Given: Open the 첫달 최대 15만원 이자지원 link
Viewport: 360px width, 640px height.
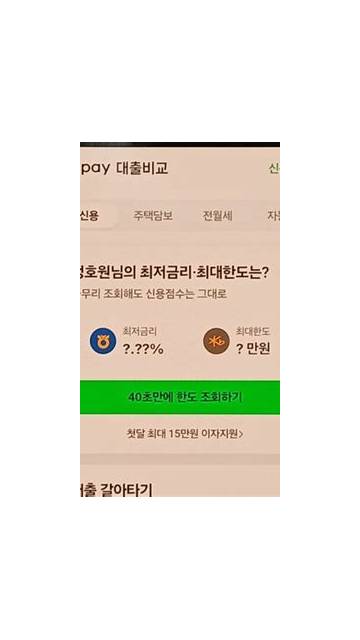Looking at the screenshot, I should click(185, 434).
